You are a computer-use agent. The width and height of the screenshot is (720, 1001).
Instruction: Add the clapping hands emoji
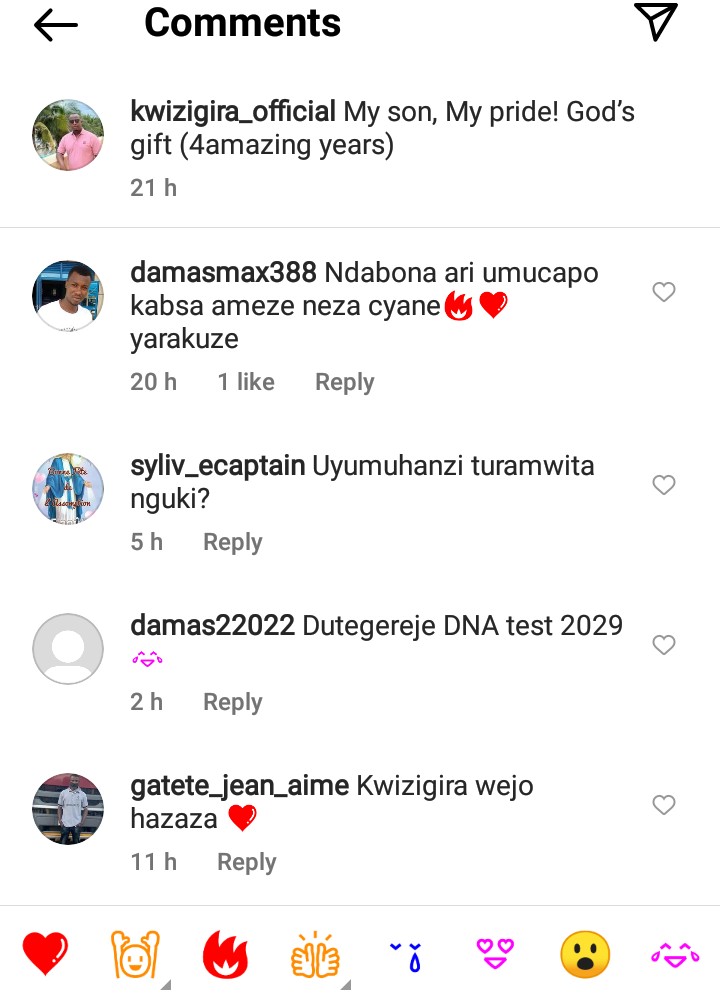coord(315,954)
